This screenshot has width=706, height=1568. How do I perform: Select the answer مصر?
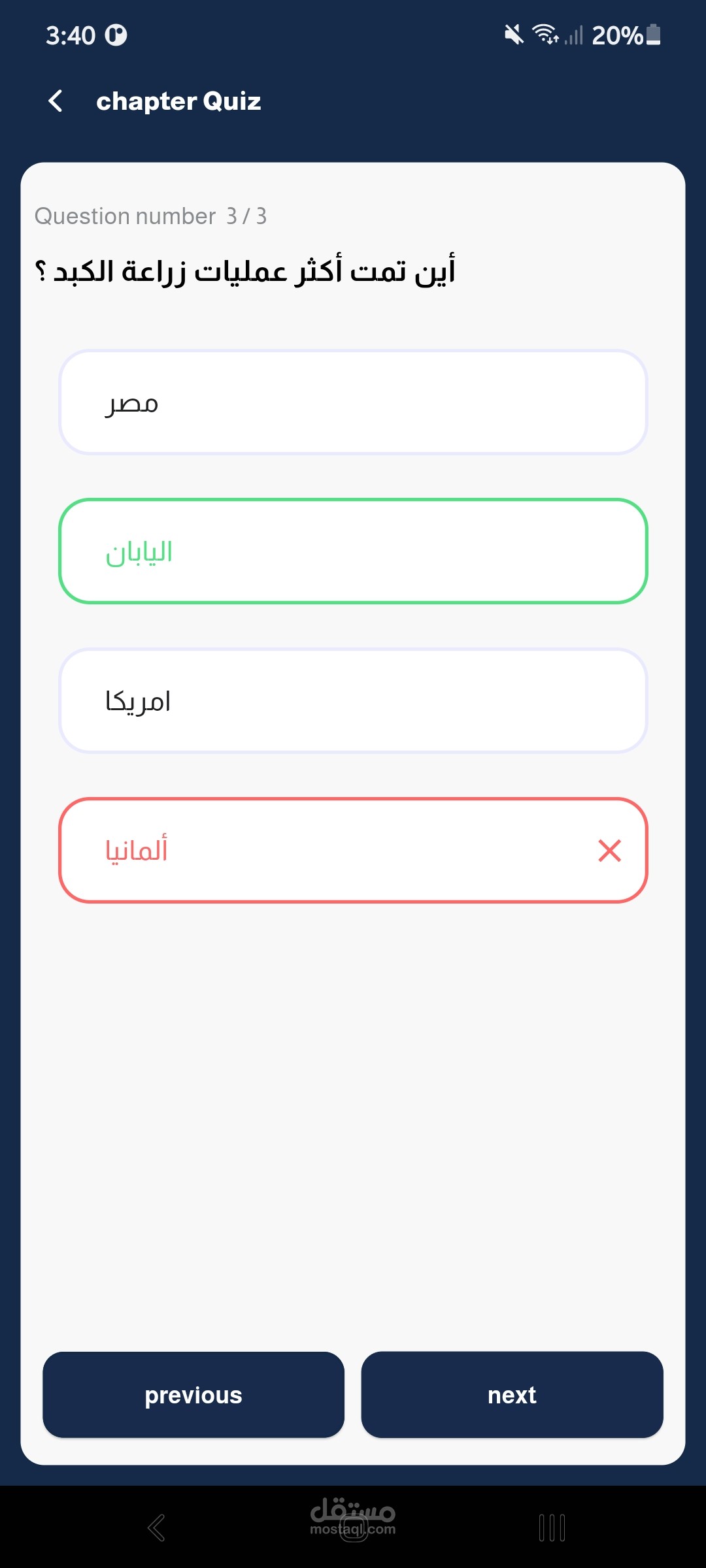353,402
